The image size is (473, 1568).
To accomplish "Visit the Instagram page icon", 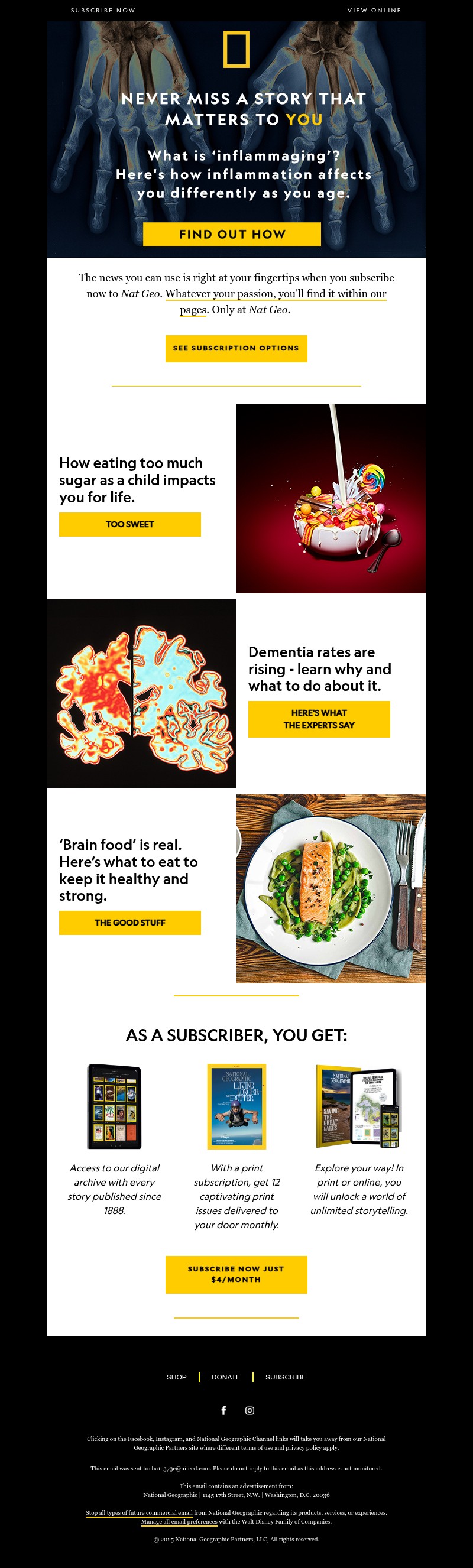I will tap(250, 1410).
